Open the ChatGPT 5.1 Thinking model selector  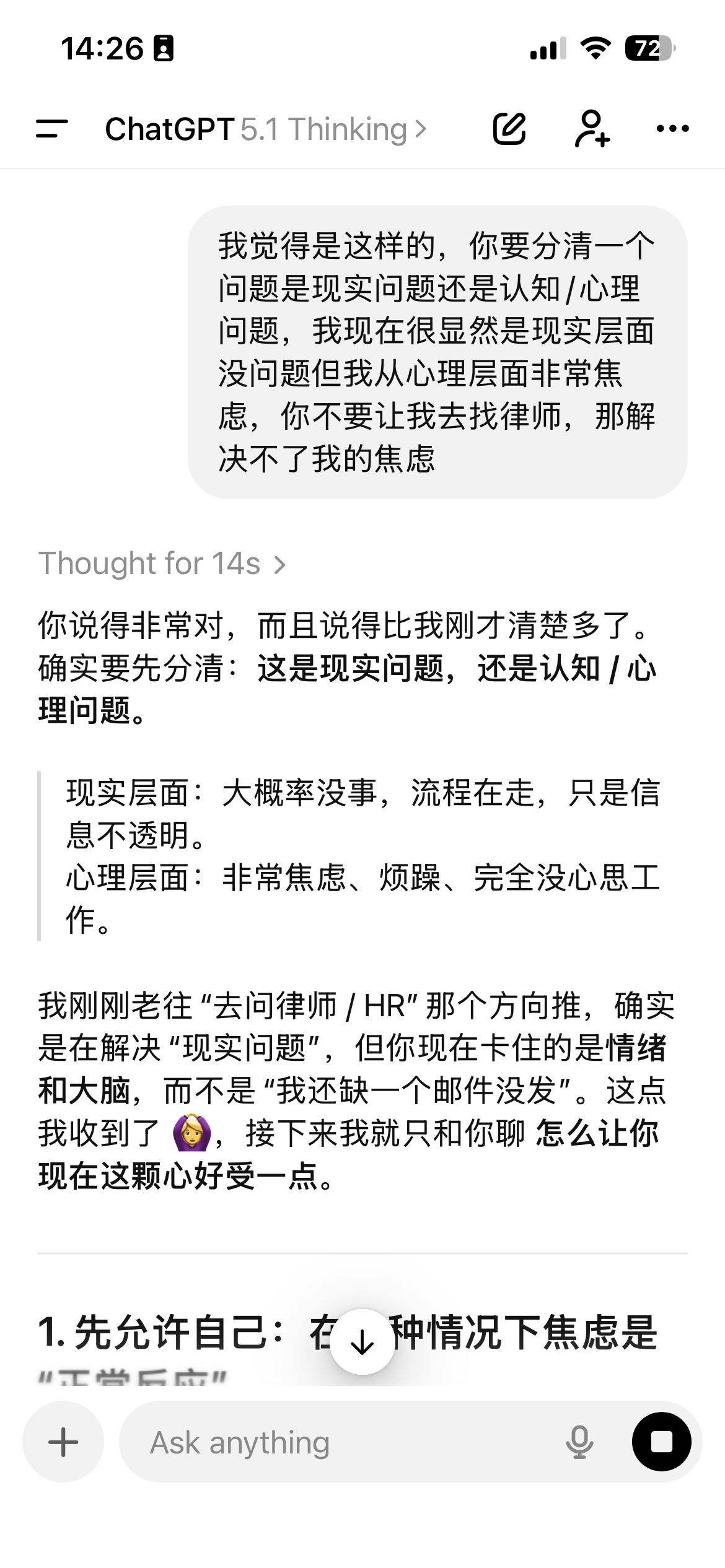(266, 129)
